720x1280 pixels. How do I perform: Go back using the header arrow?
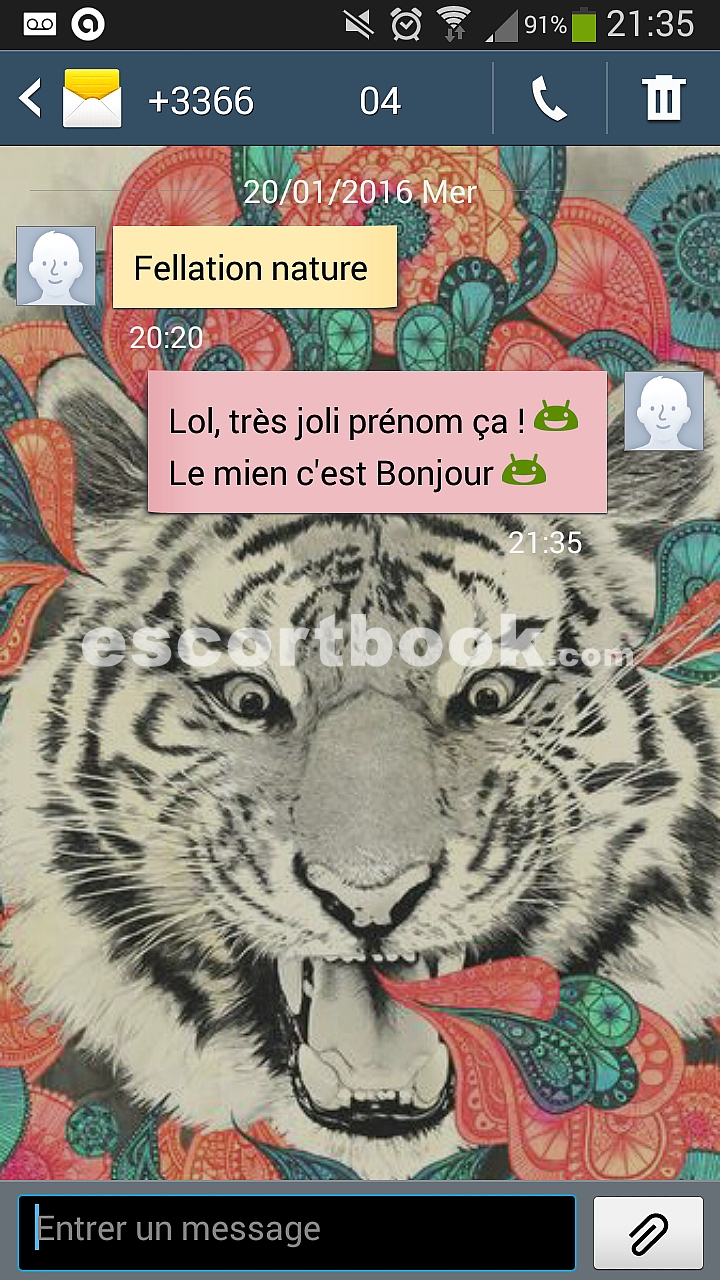click(x=31, y=99)
